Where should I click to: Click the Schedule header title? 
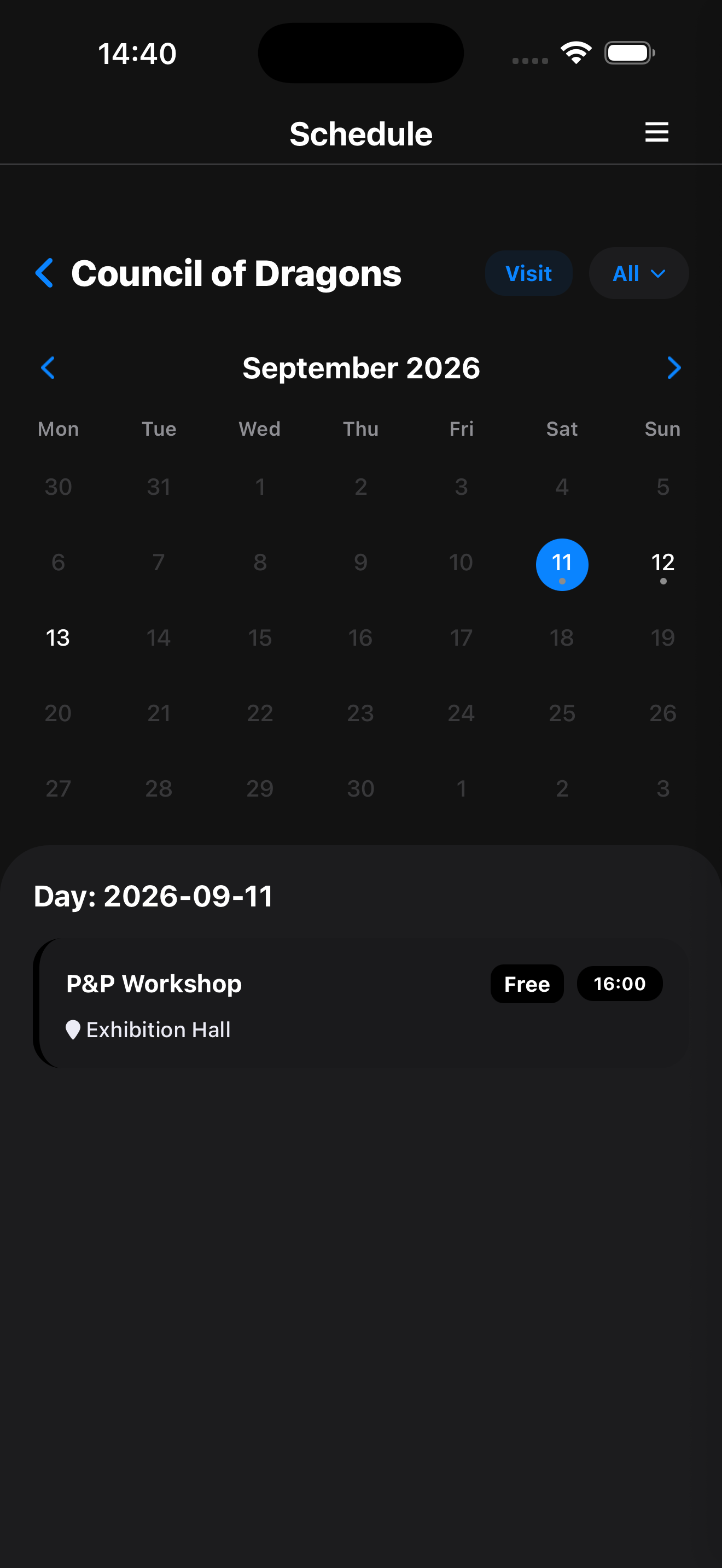[x=360, y=133]
